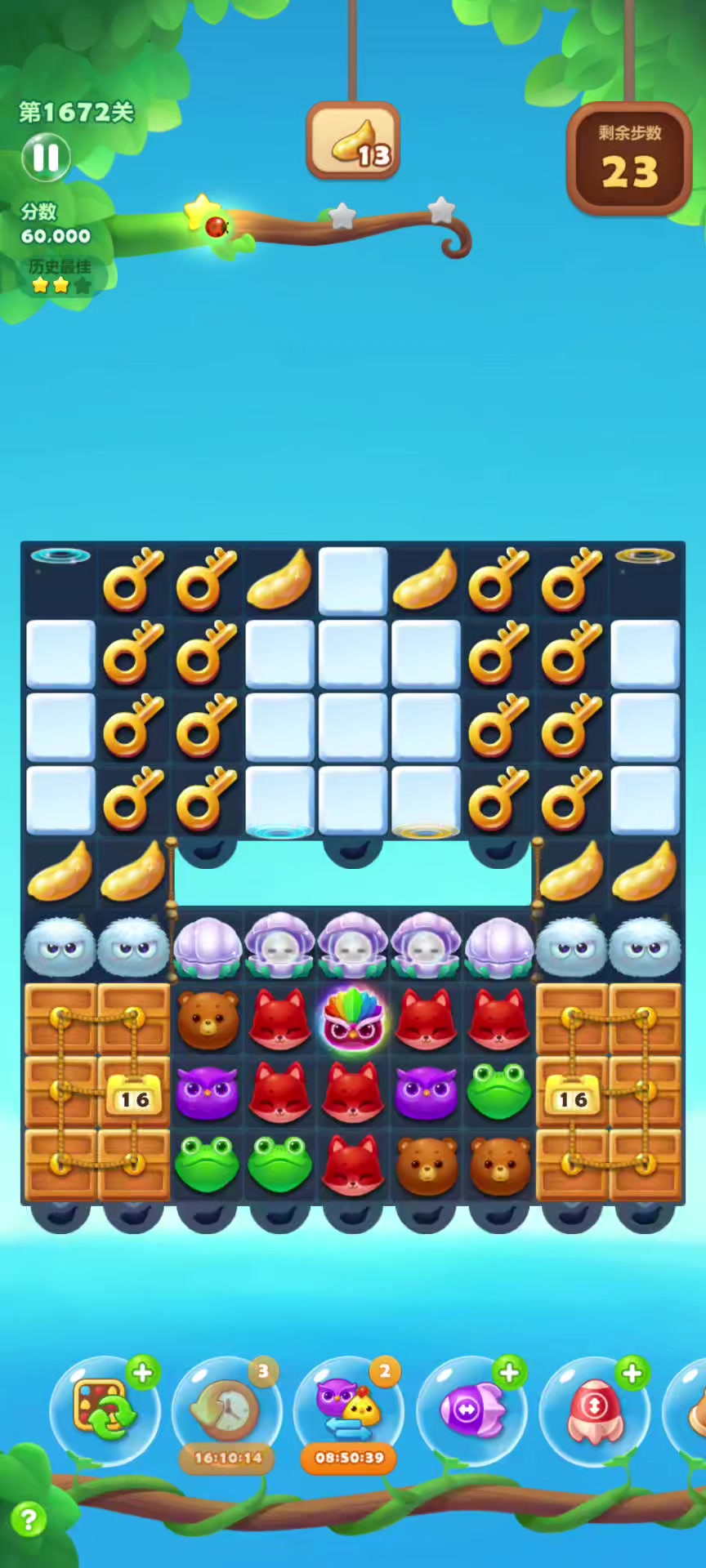This screenshot has width=706, height=1568.
Task: Use the owl-chick swap booster
Action: pos(349,1410)
